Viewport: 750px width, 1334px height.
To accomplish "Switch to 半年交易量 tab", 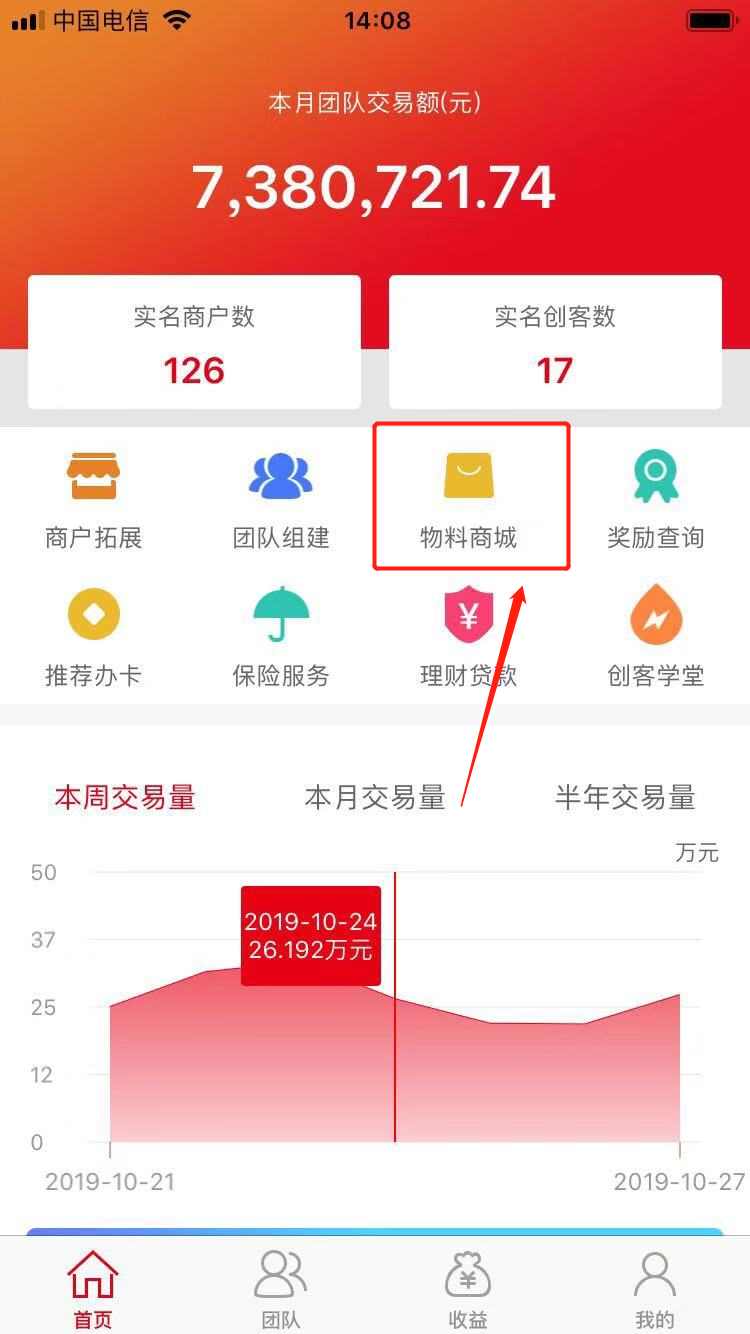I will [624, 797].
